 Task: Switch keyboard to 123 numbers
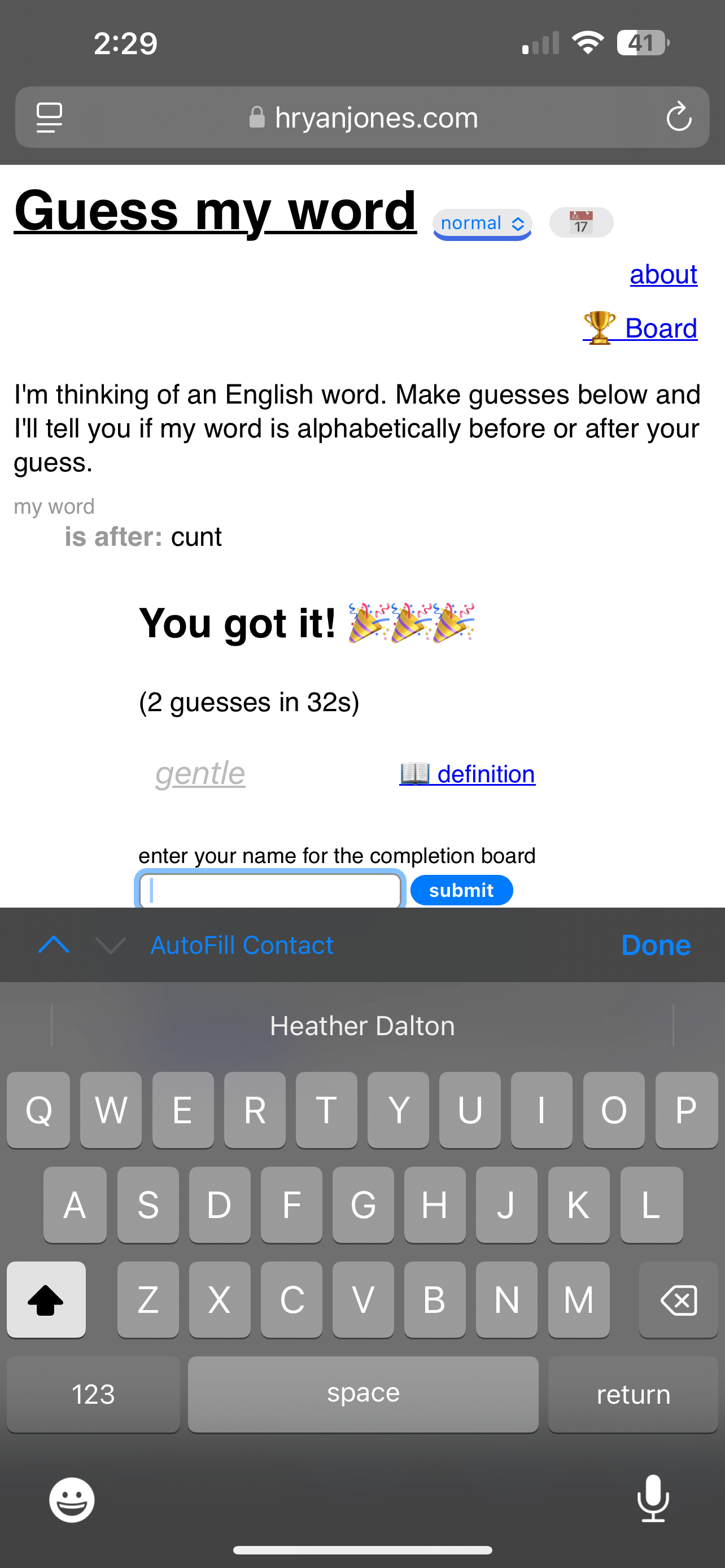point(93,1394)
